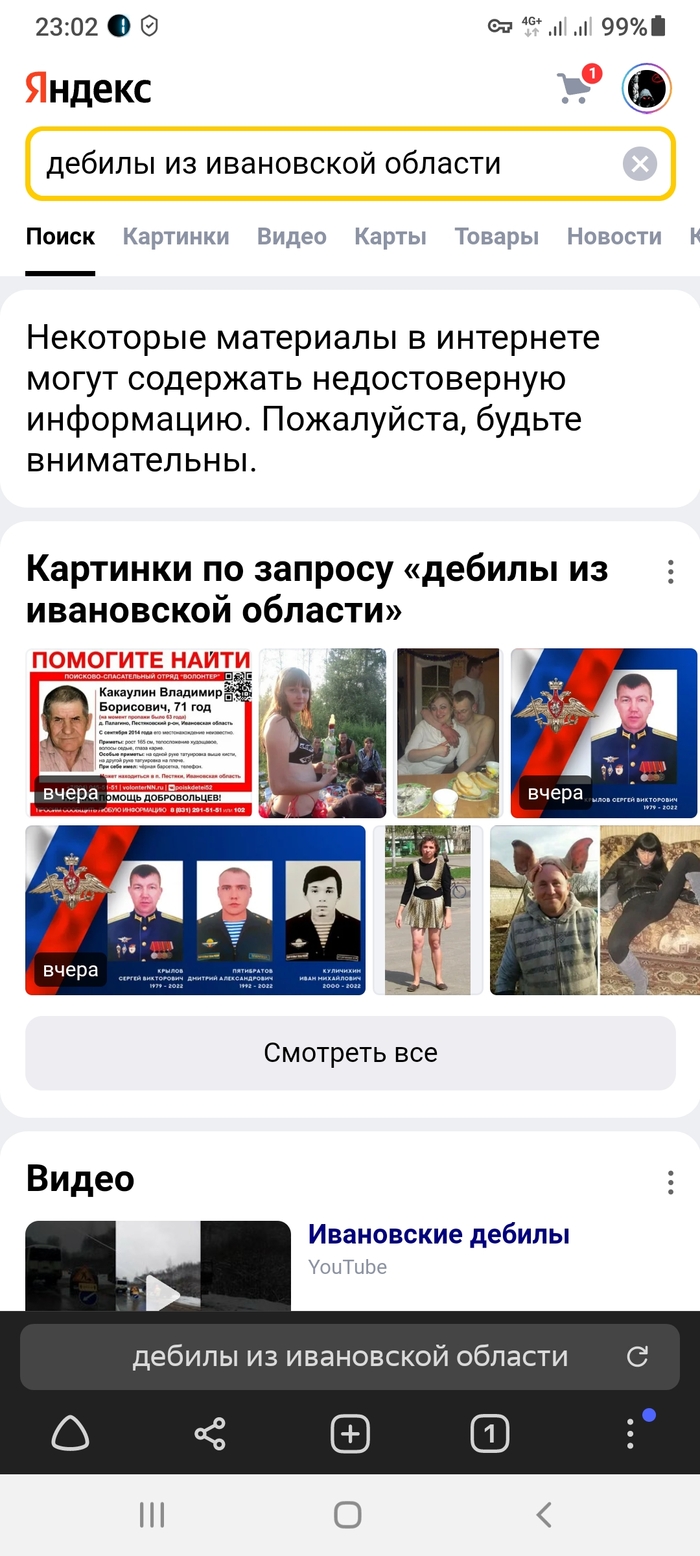The width and height of the screenshot is (700, 1556).
Task: Switch to the Картинки tab
Action: click(x=176, y=237)
